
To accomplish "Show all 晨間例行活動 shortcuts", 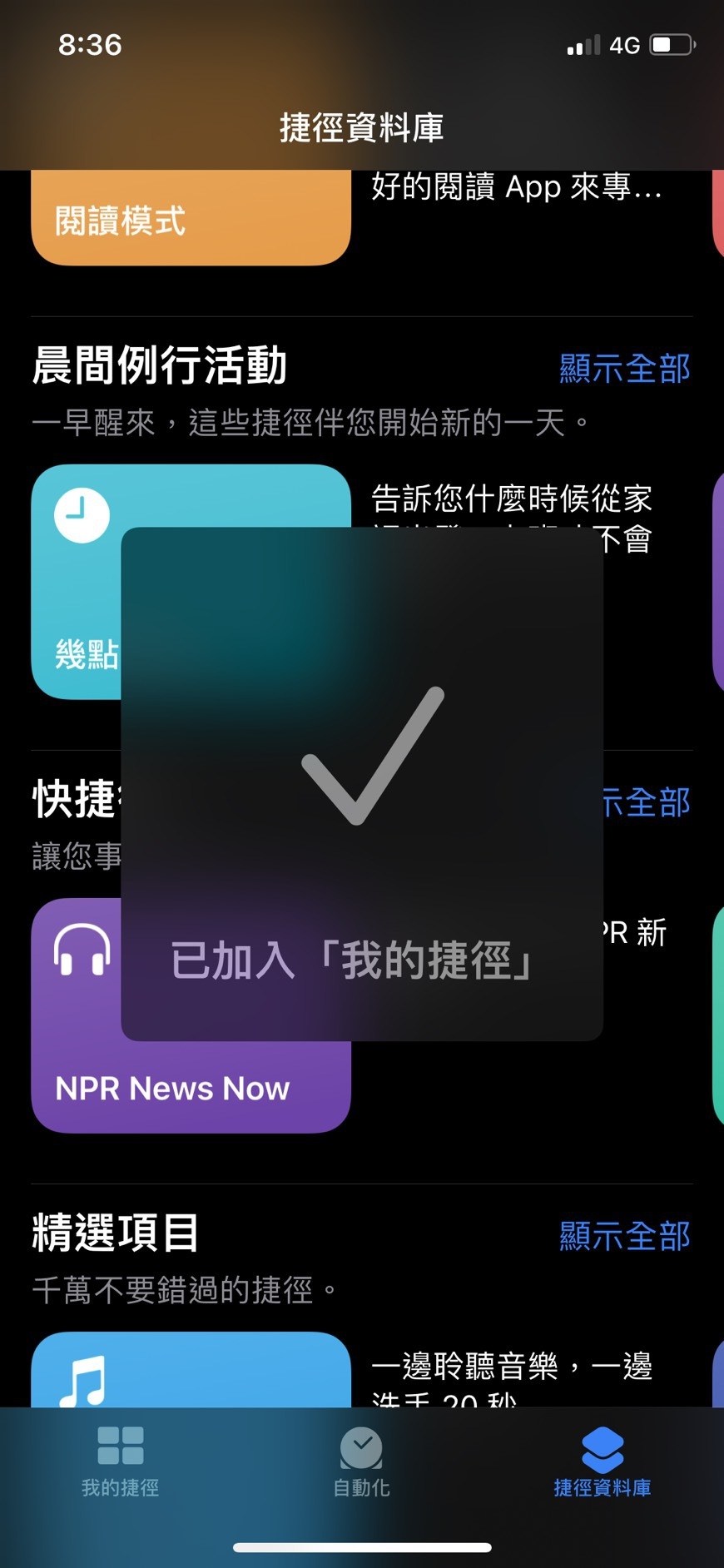I will pos(624,368).
